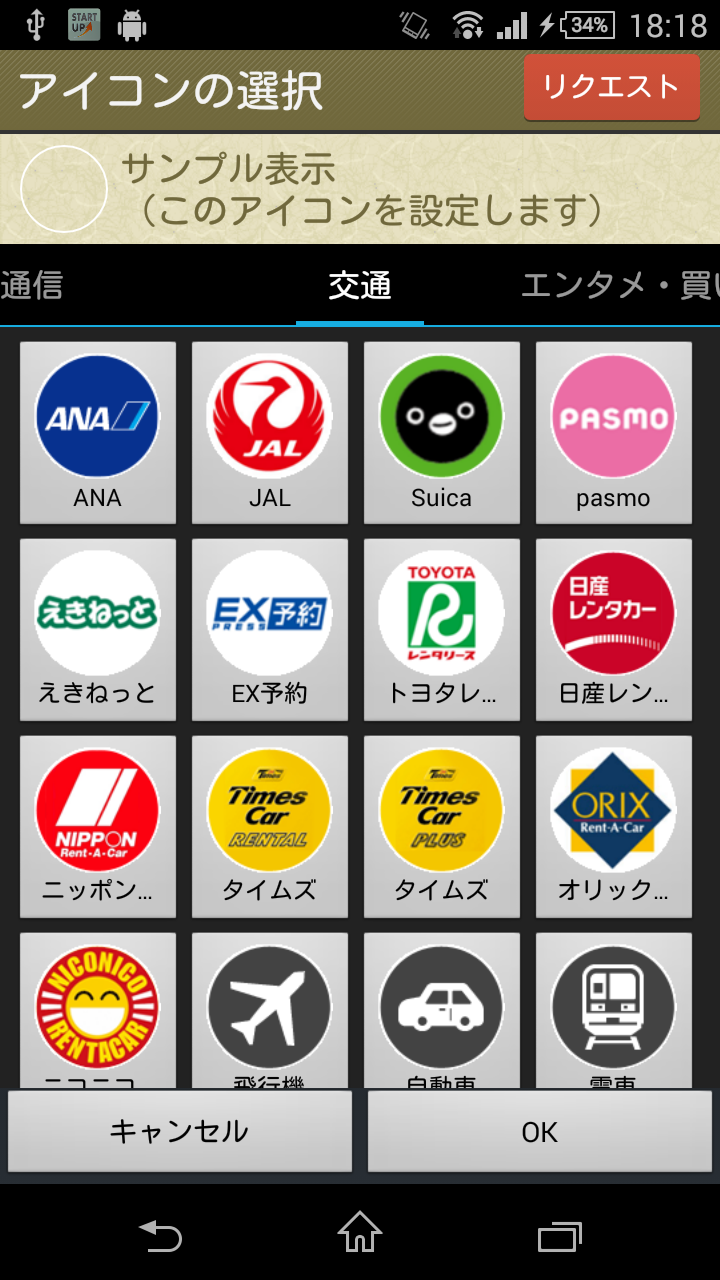Viewport: 720px width, 1280px height.
Task: Tap the サンプル表示 preview circle
Action: click(63, 189)
